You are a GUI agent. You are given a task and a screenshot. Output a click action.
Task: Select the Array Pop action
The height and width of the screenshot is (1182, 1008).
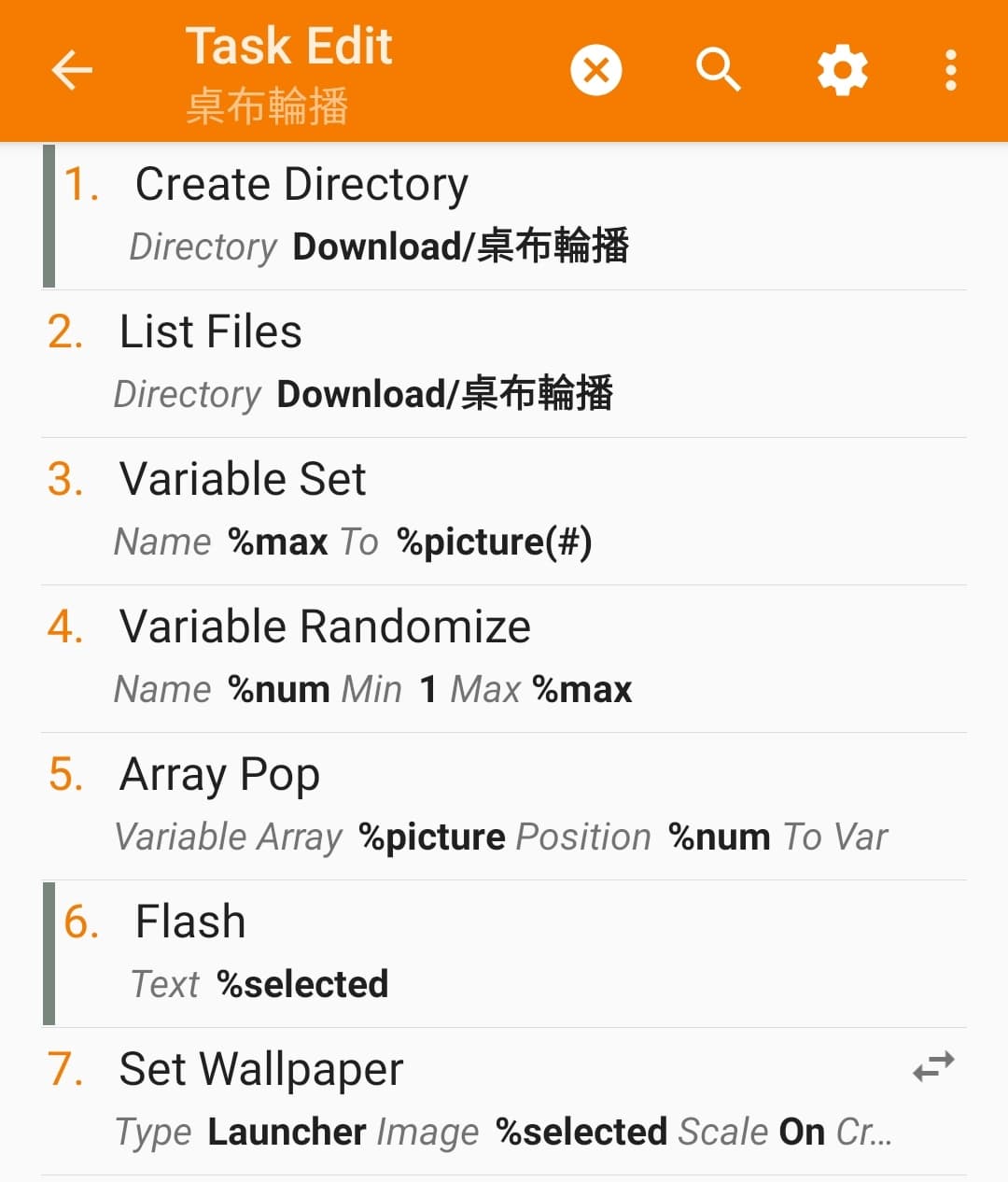[x=373, y=803]
